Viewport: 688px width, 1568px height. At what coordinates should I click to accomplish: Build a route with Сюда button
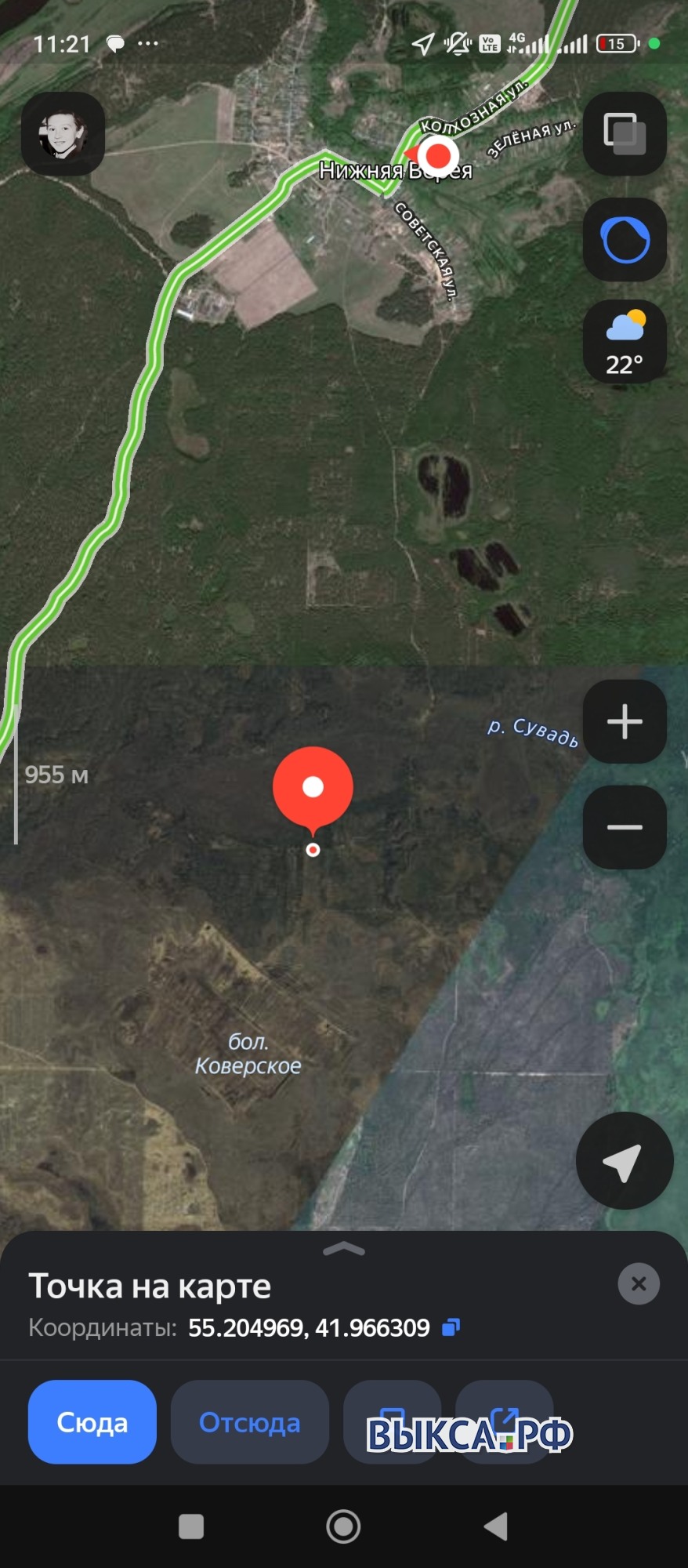(92, 1421)
